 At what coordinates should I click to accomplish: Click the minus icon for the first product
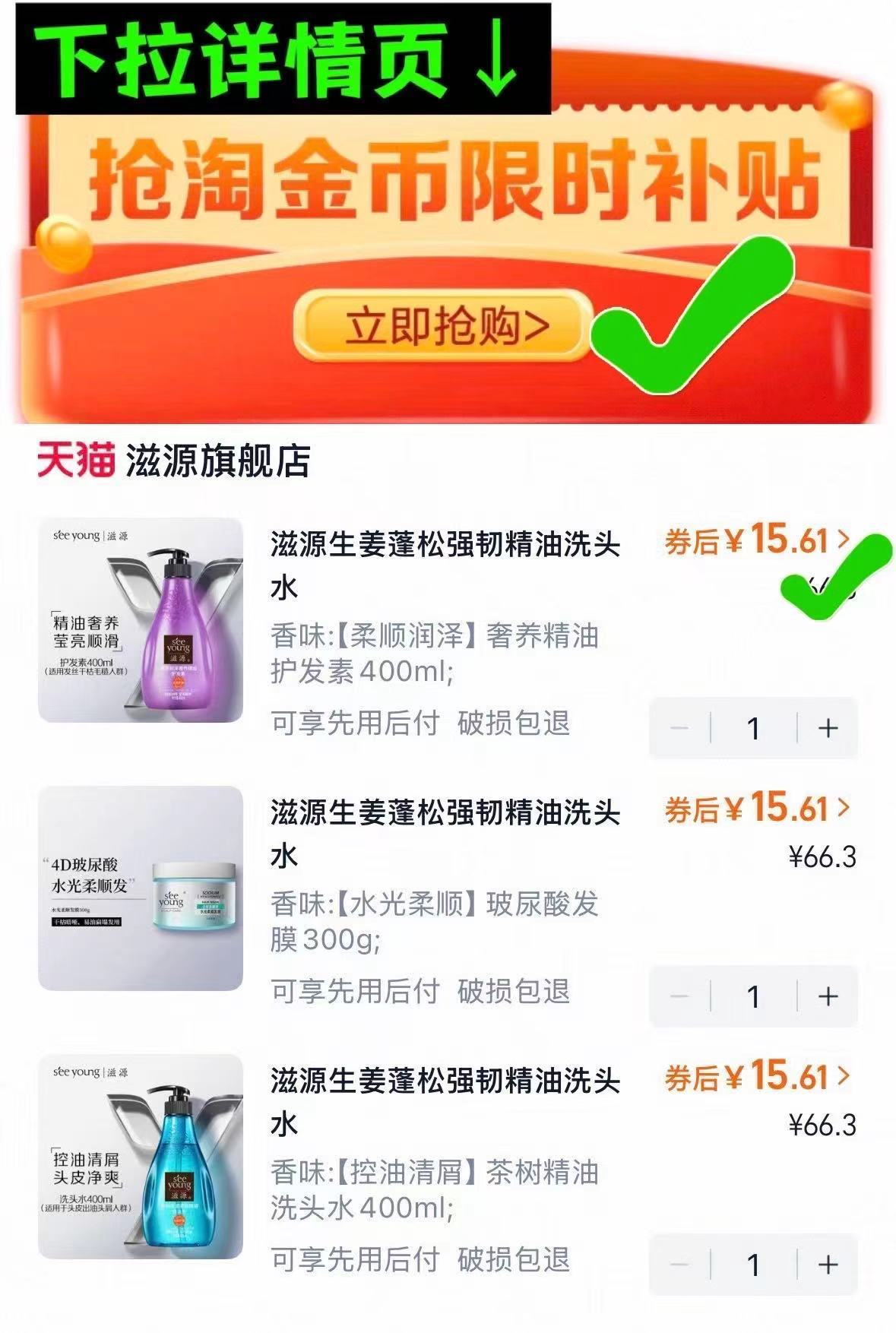tap(679, 727)
